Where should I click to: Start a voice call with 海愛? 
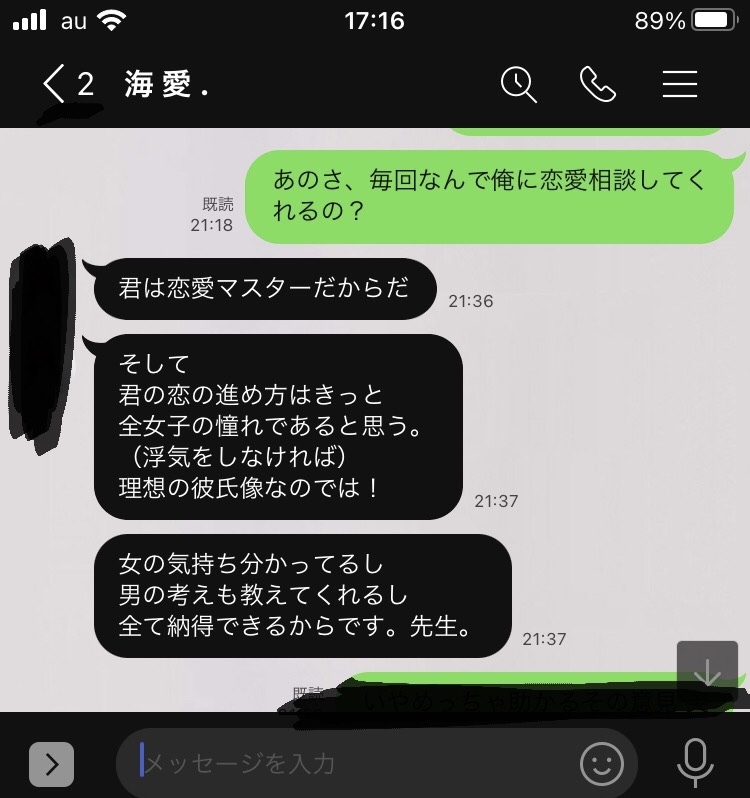[x=598, y=84]
